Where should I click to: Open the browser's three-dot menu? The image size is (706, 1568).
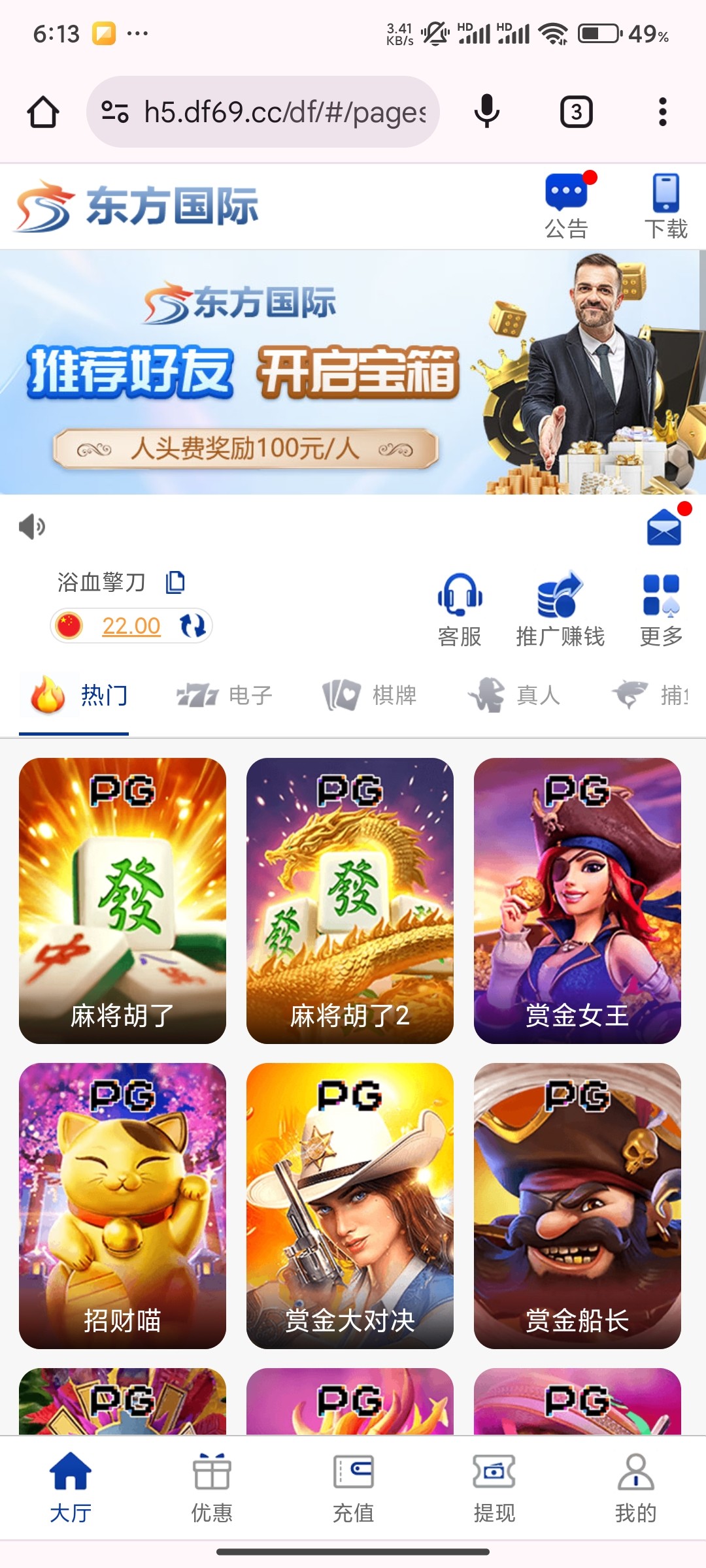pyautogui.click(x=662, y=112)
